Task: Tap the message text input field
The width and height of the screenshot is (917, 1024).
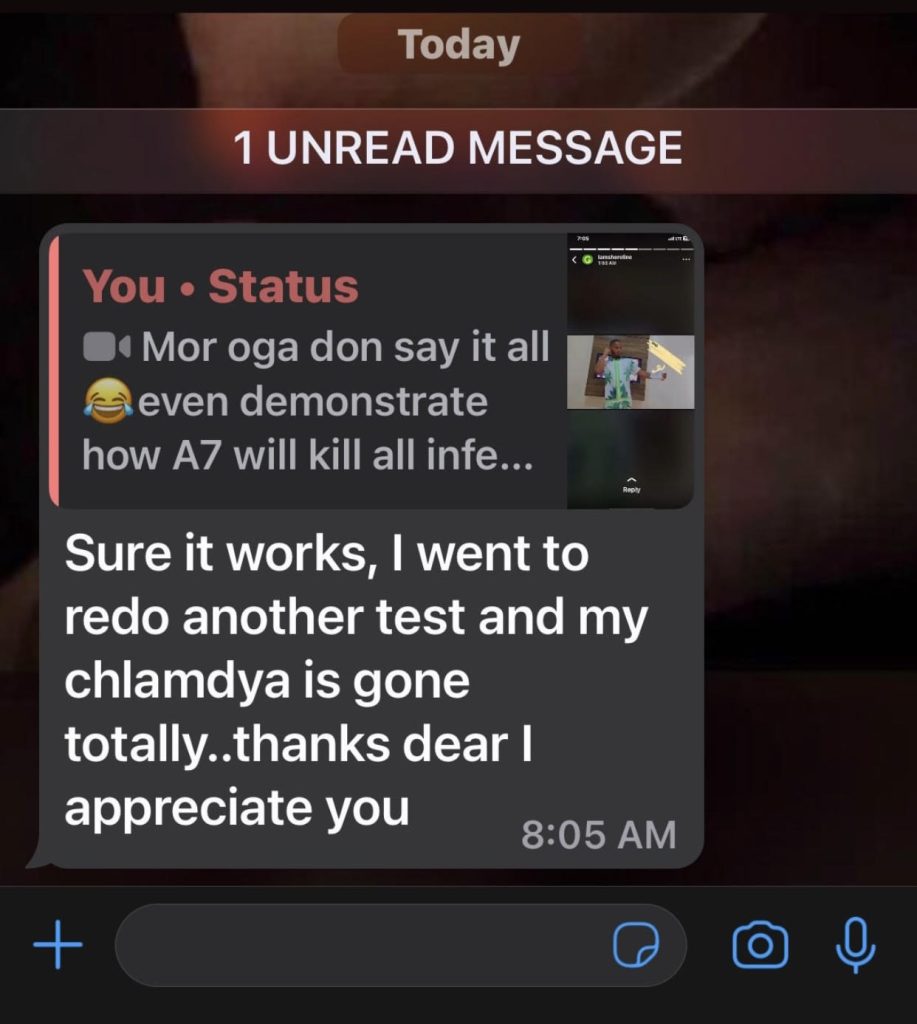Action: [360, 945]
